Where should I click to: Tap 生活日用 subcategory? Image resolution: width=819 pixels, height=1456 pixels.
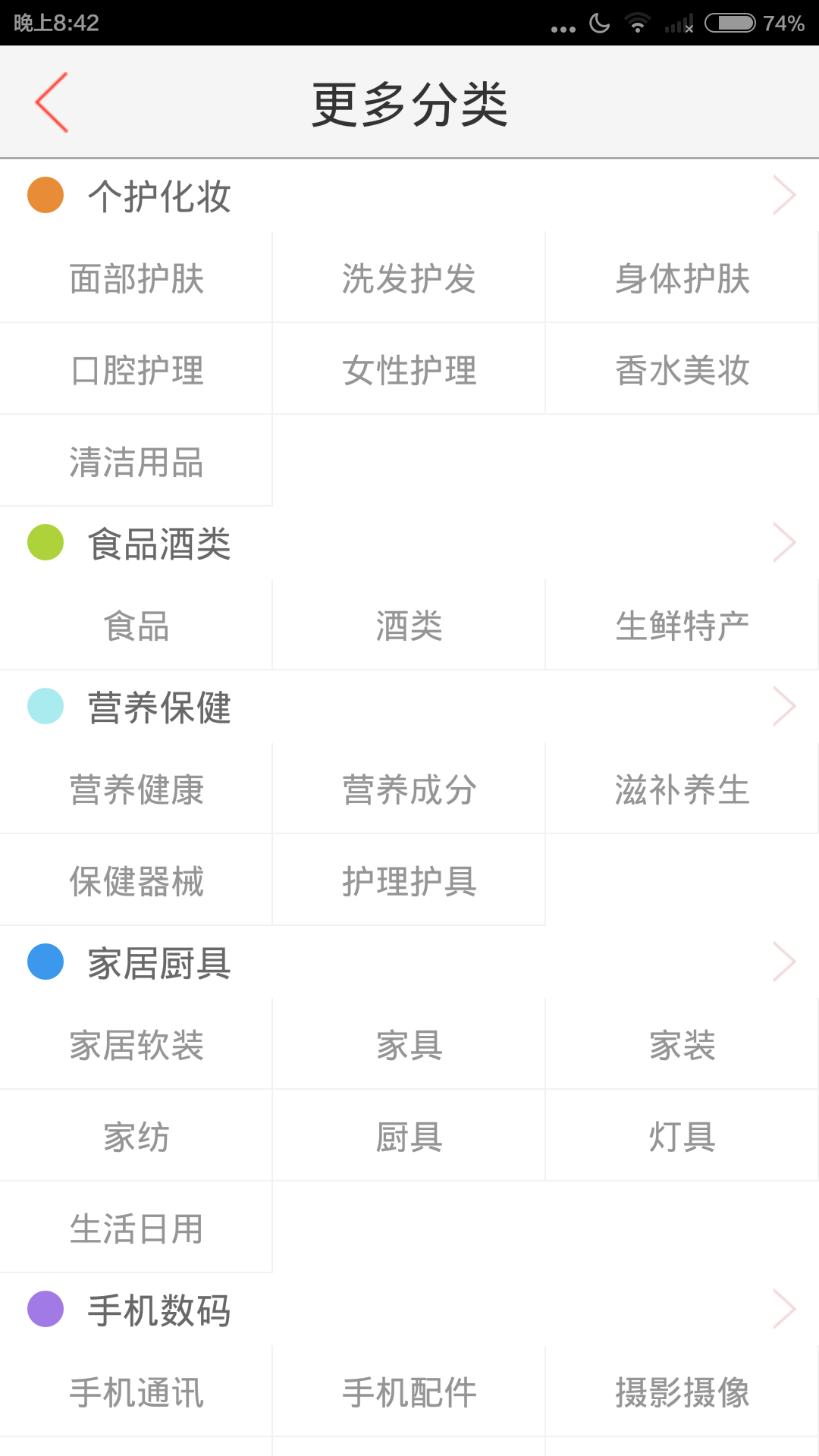pos(136,1228)
